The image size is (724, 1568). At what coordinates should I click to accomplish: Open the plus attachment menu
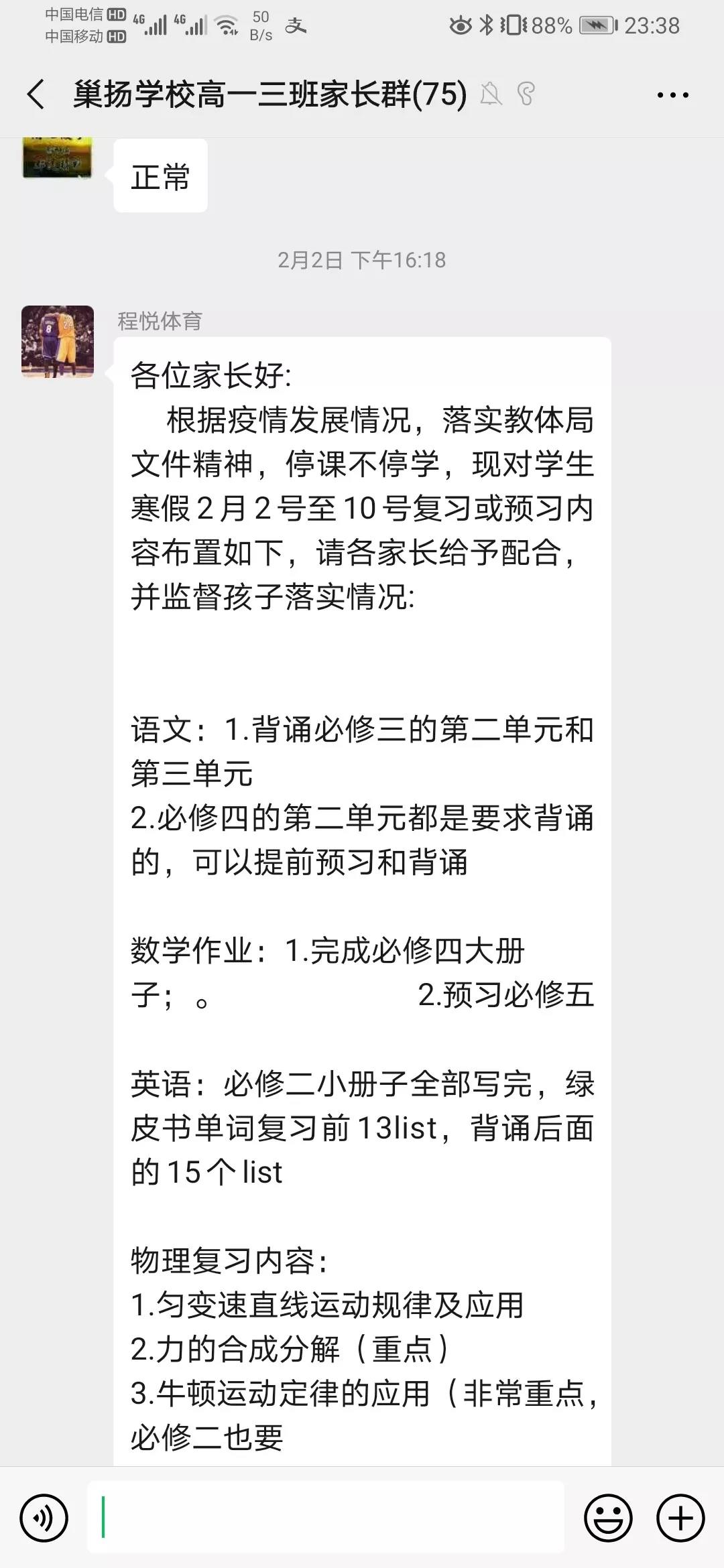[x=680, y=1518]
